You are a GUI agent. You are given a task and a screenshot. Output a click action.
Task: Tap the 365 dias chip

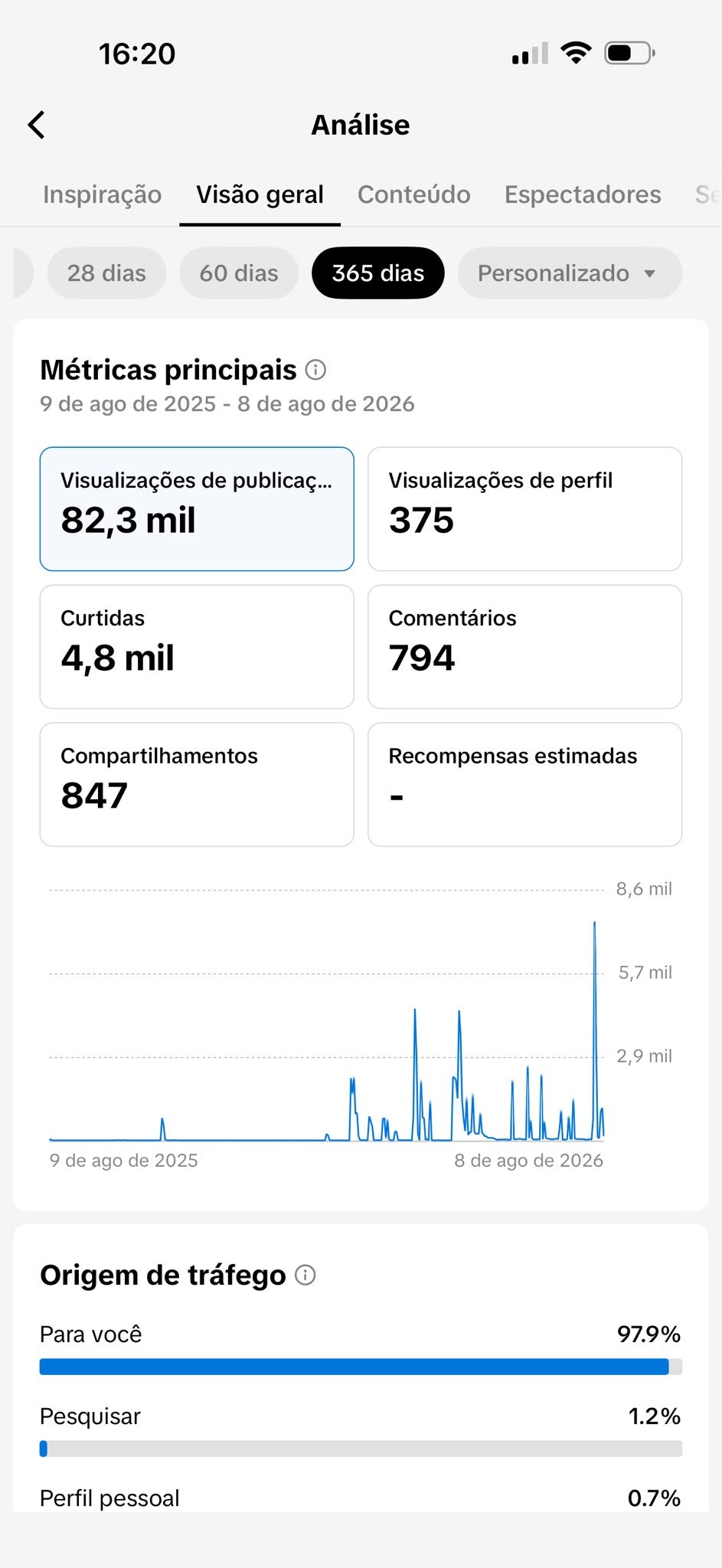(x=378, y=273)
